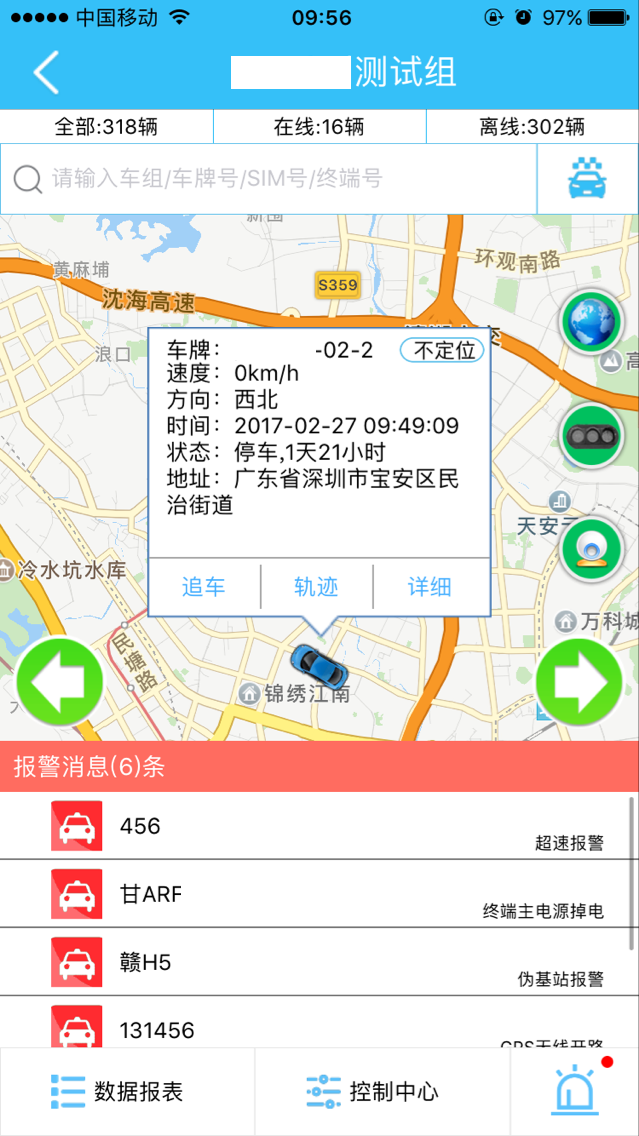The image size is (639, 1136).
Task: Switch to the 离线:302辆 tab
Action: tap(532, 127)
